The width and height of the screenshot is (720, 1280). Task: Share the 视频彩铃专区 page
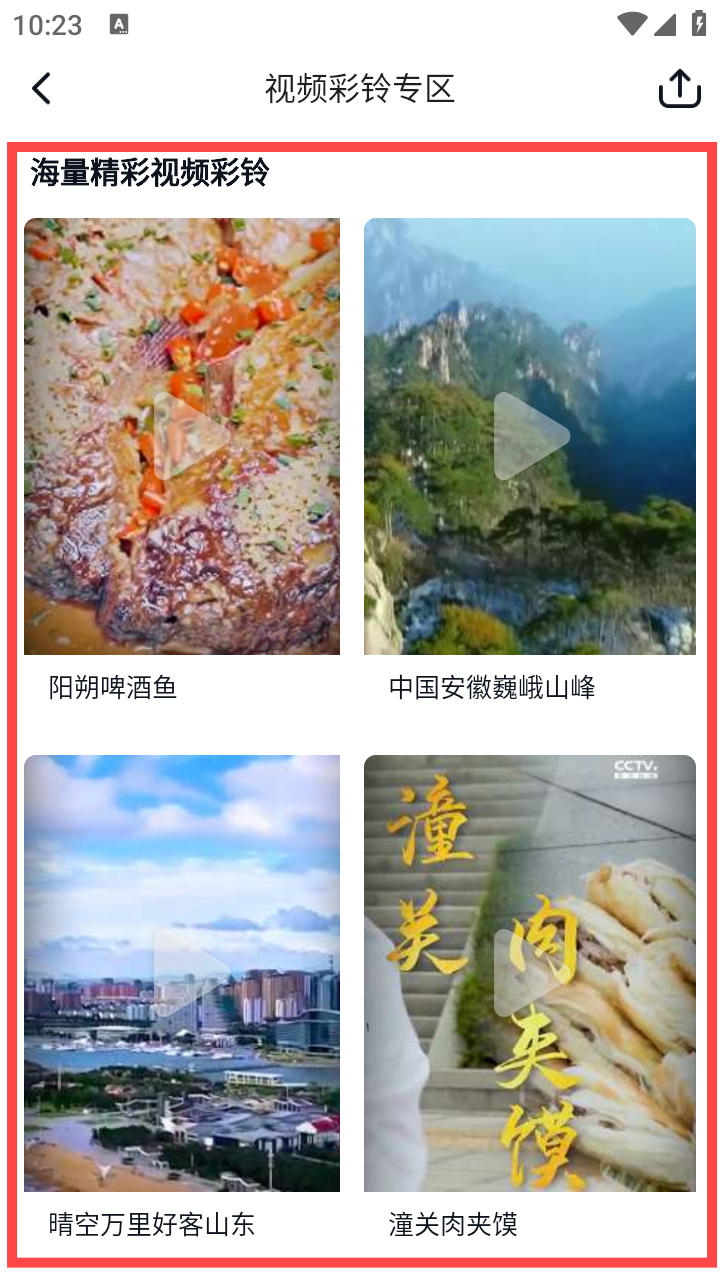[679, 89]
